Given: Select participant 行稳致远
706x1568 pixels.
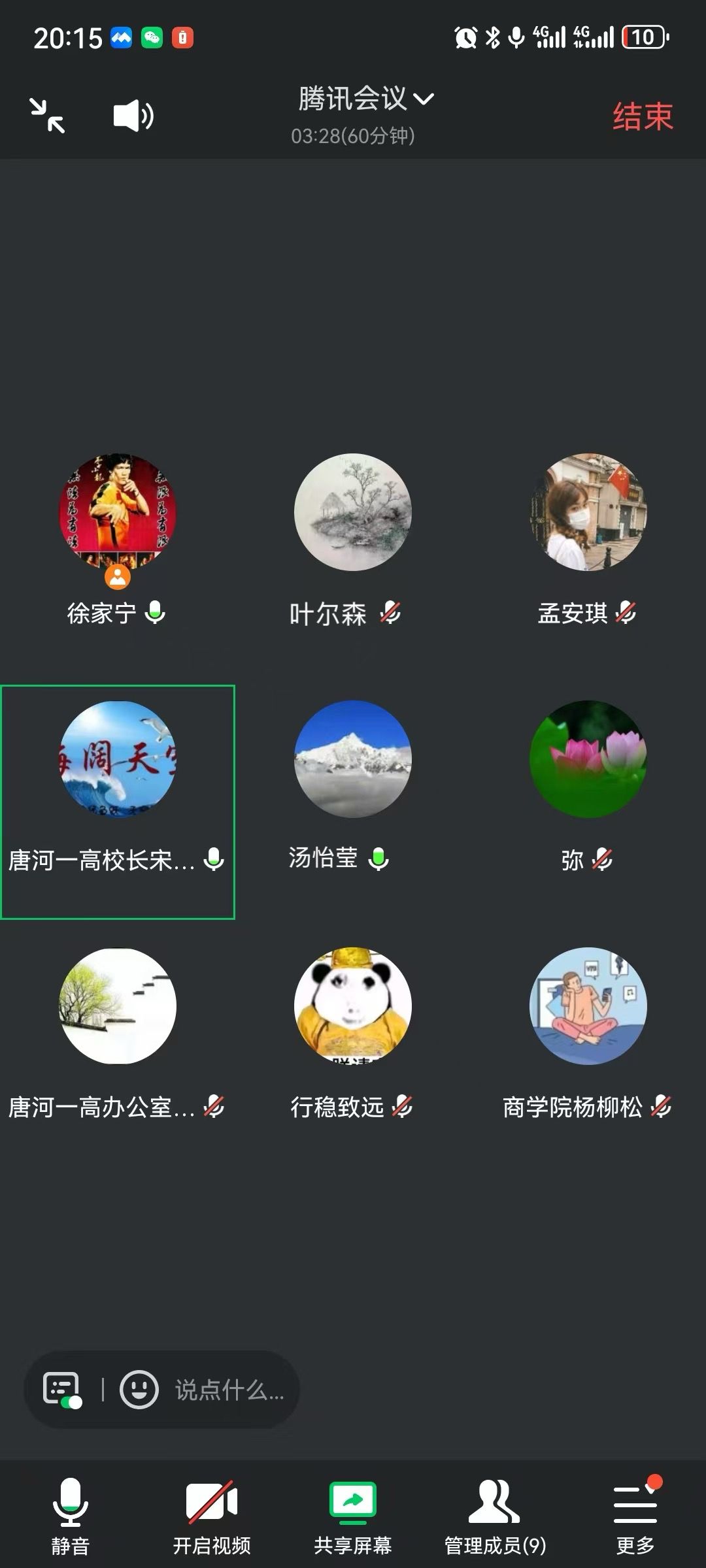Looking at the screenshot, I should pos(353,1006).
